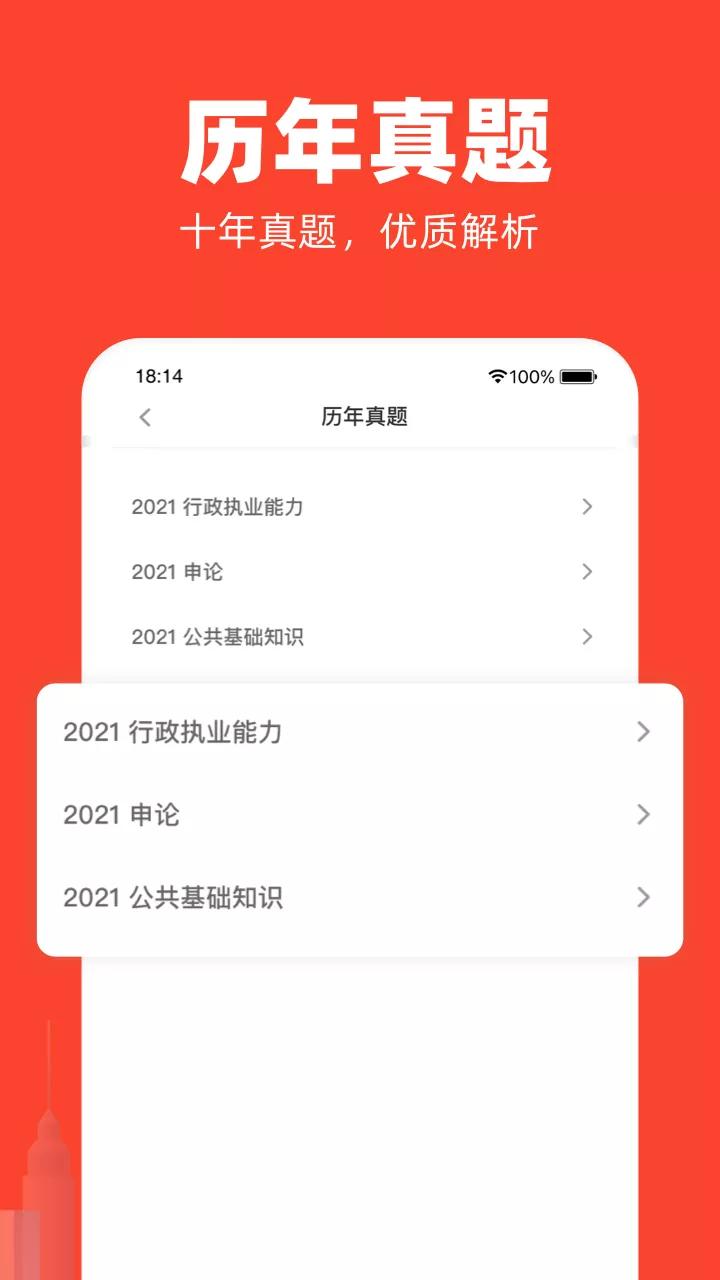Tap the 十年真题，优质解析 subtitle text
Viewport: 720px width, 1280px height.
point(360,228)
